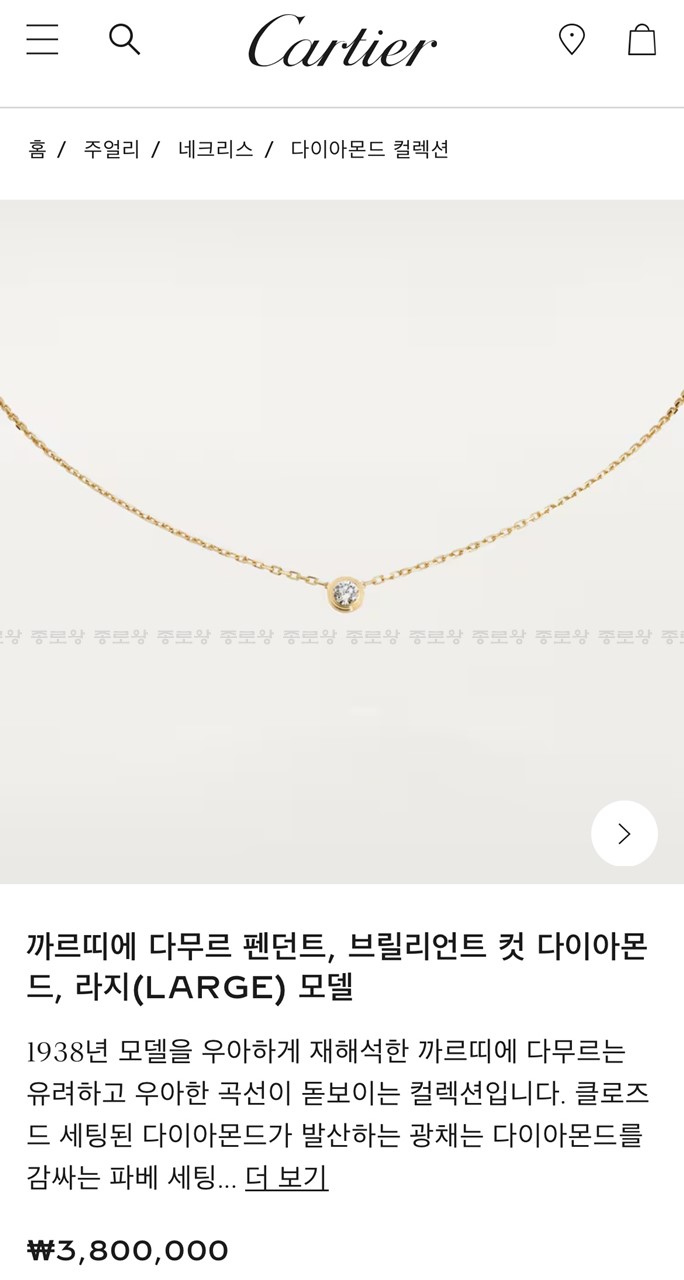Image resolution: width=684 pixels, height=1280 pixels.
Task: Expand description with 더 보기
Action: pyautogui.click(x=286, y=1177)
